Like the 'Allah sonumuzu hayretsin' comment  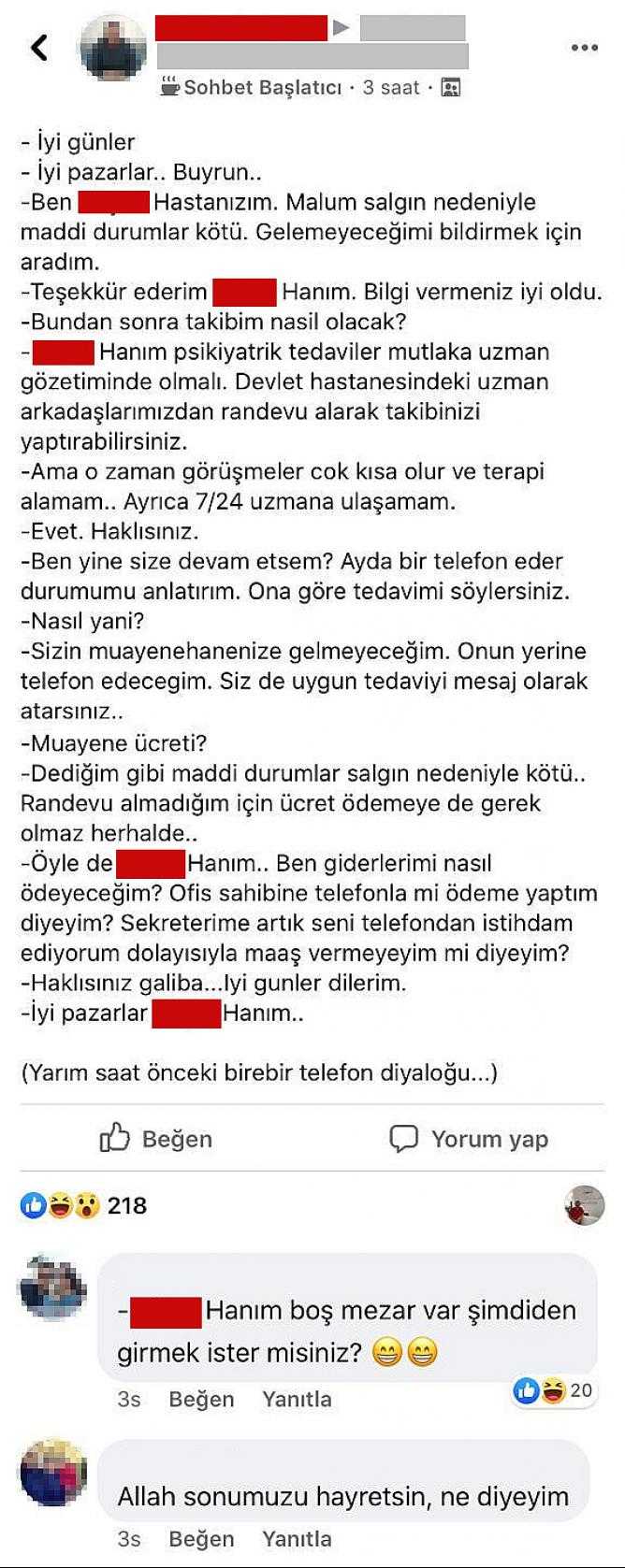(201, 1539)
